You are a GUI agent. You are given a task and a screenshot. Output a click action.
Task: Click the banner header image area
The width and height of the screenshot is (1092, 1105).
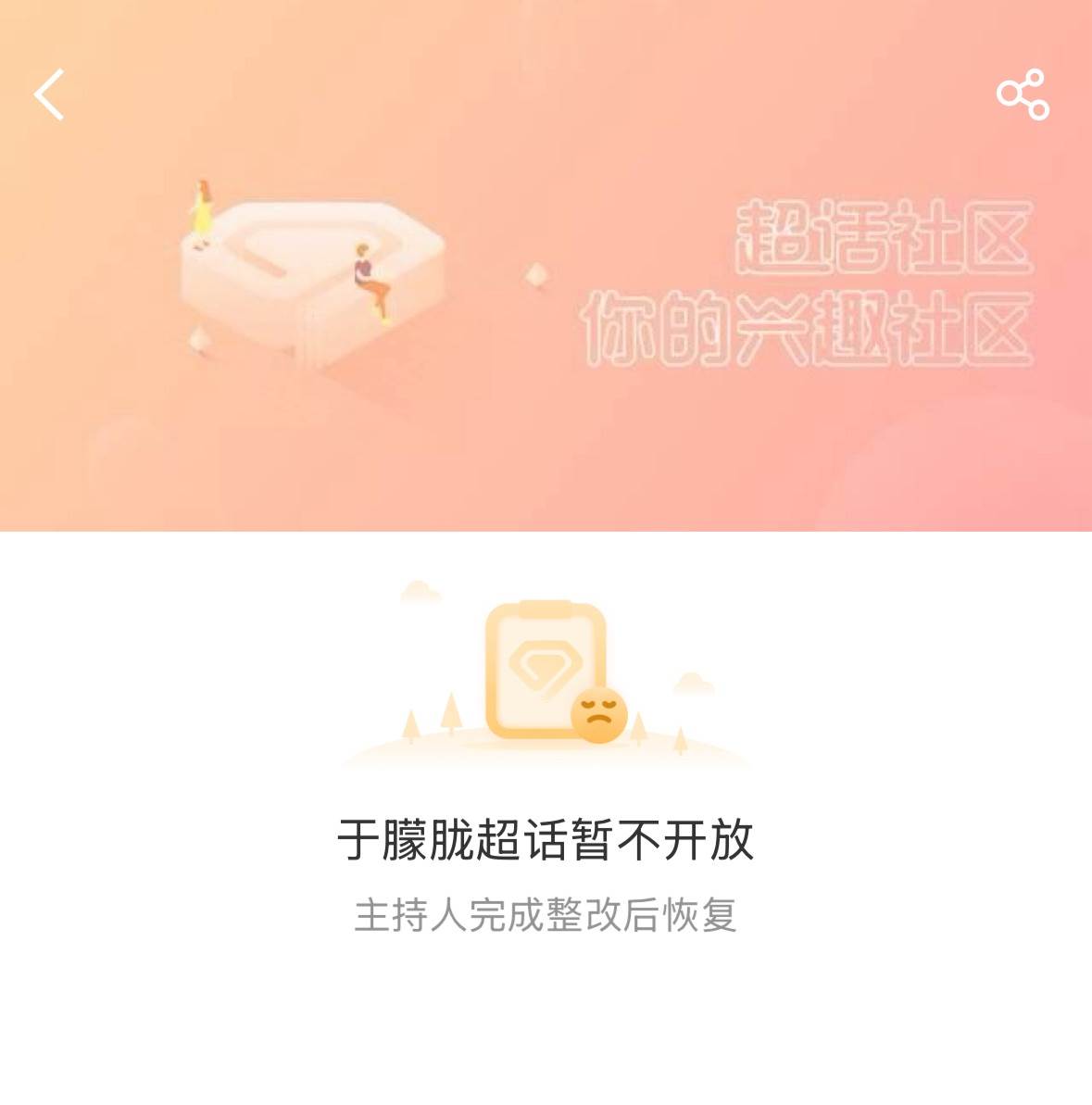(546, 269)
